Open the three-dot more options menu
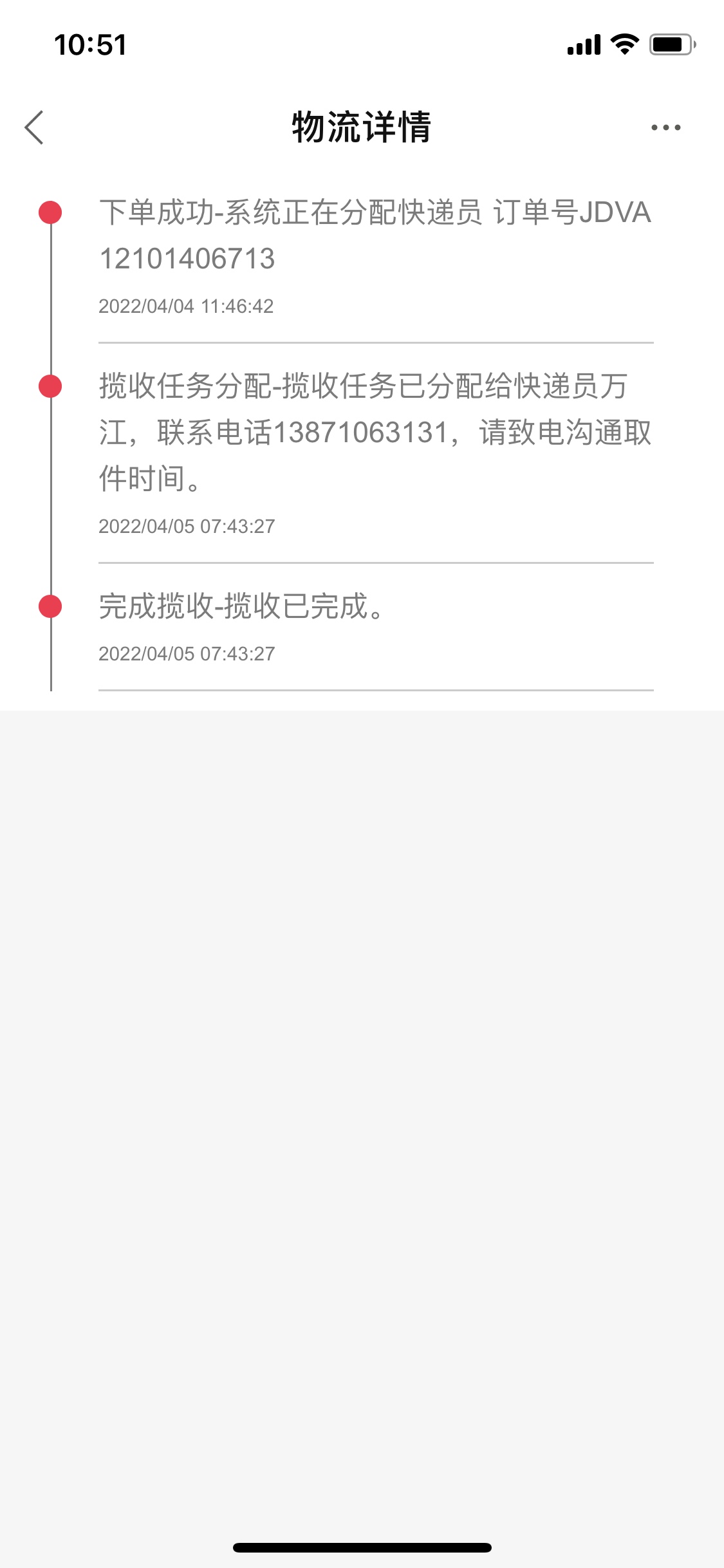 pyautogui.click(x=665, y=127)
